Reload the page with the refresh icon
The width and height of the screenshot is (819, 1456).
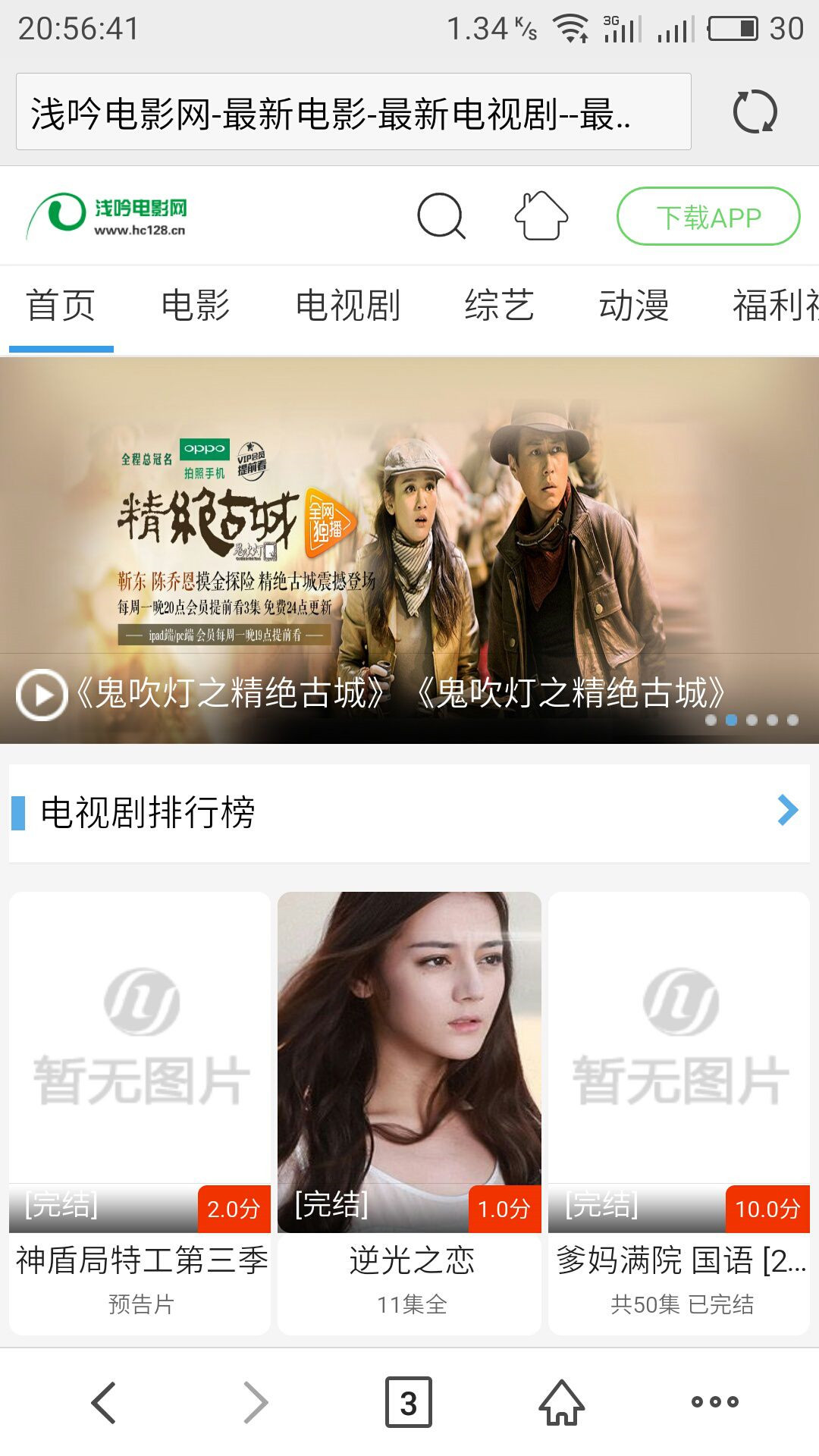point(755,112)
